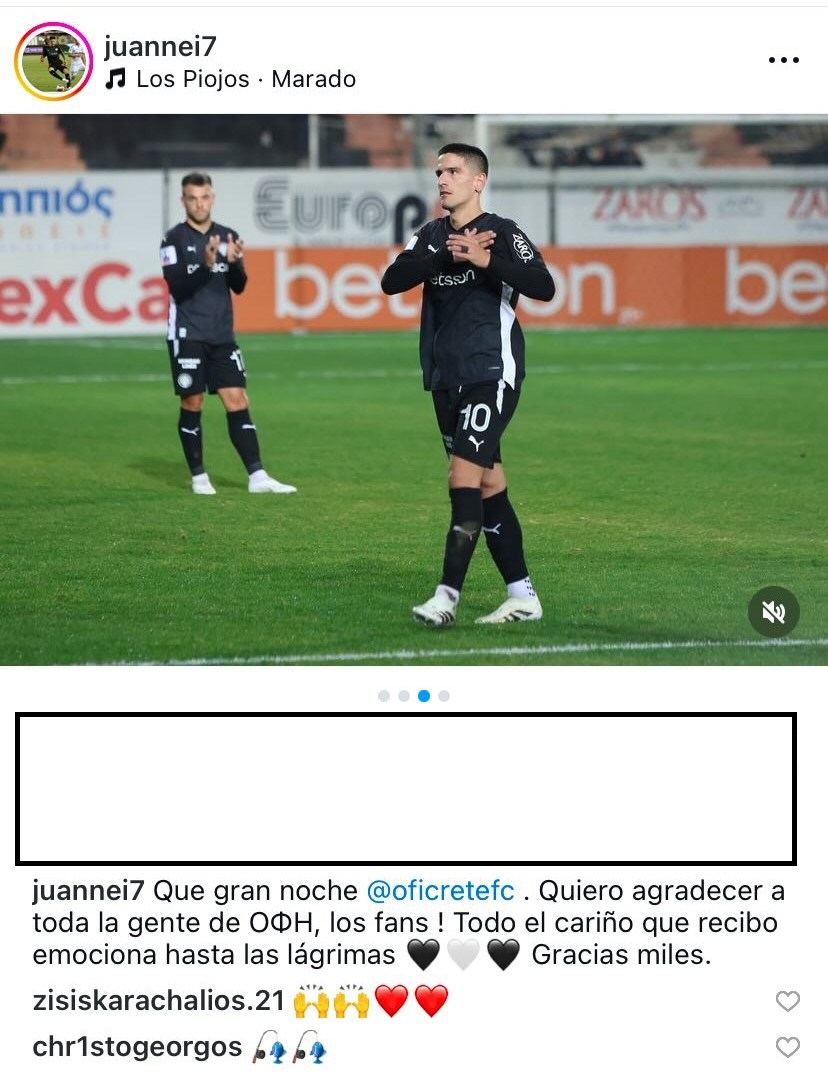
Task: Tap the carousel page indicator dots
Action: [414, 696]
